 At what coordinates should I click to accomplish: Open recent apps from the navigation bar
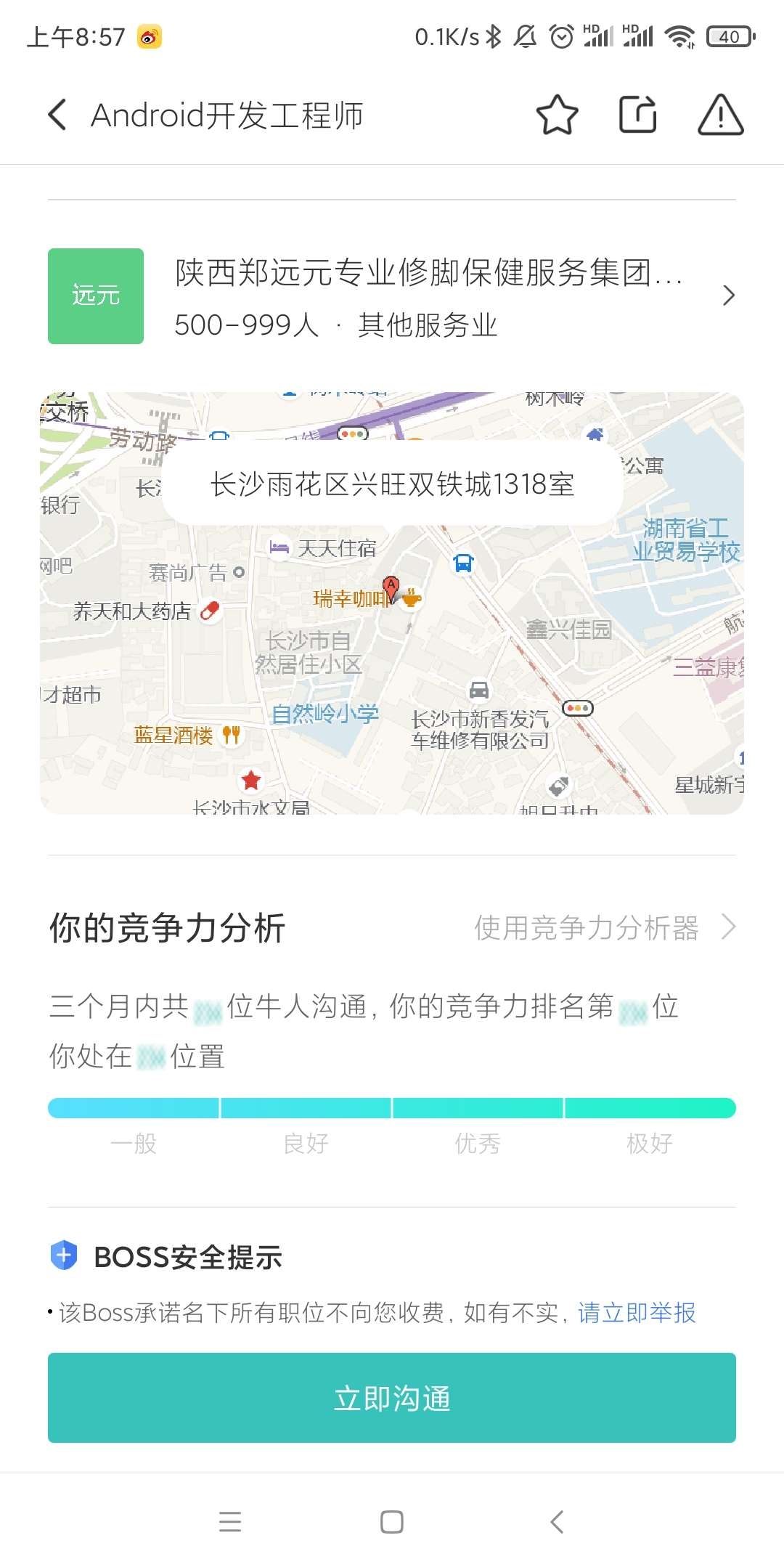230,1521
